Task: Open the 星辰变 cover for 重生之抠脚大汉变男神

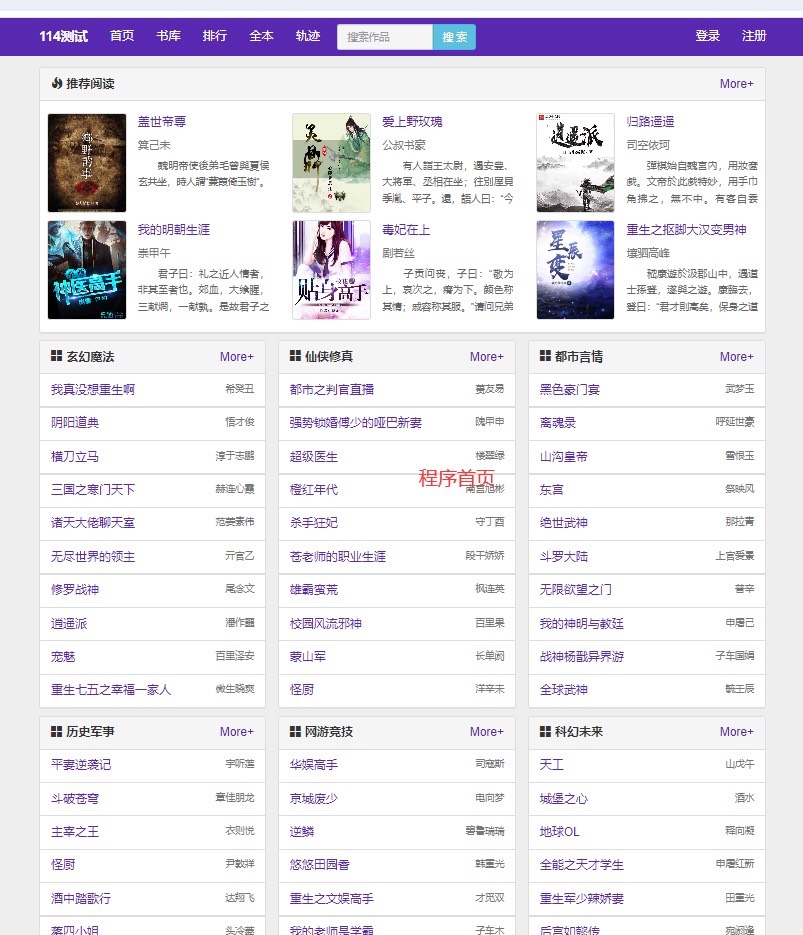Action: point(575,270)
